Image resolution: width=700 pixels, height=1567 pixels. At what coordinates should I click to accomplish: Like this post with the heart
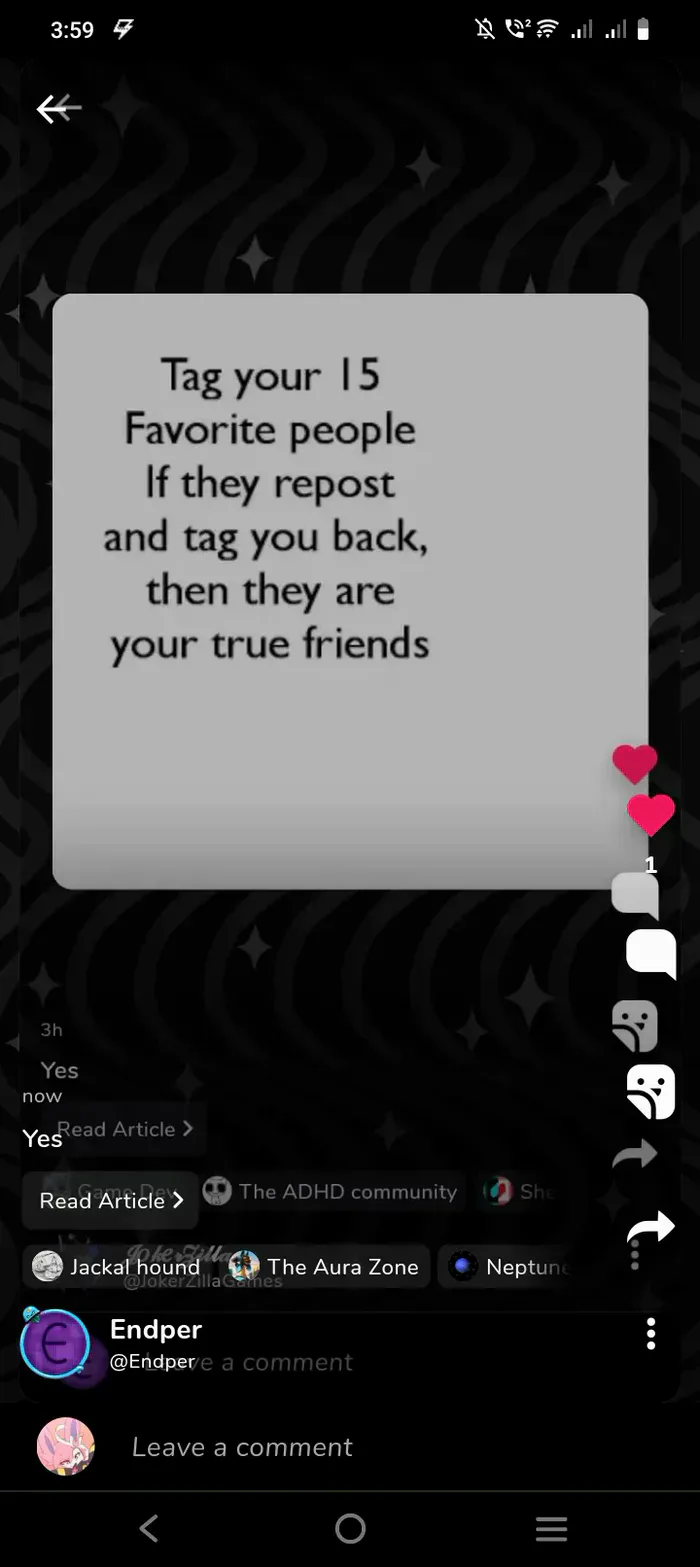(x=651, y=815)
